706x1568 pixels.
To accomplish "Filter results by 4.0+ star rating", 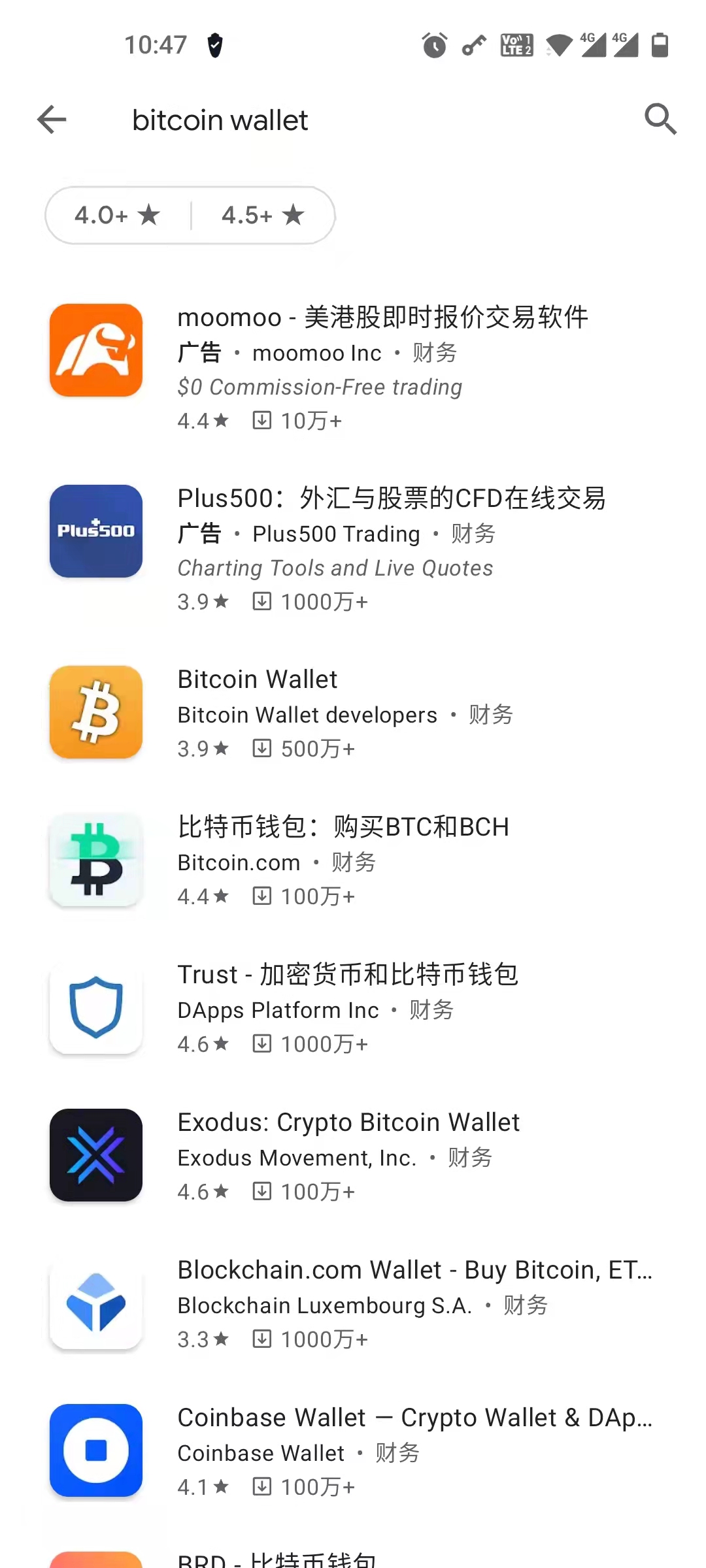I will click(118, 215).
